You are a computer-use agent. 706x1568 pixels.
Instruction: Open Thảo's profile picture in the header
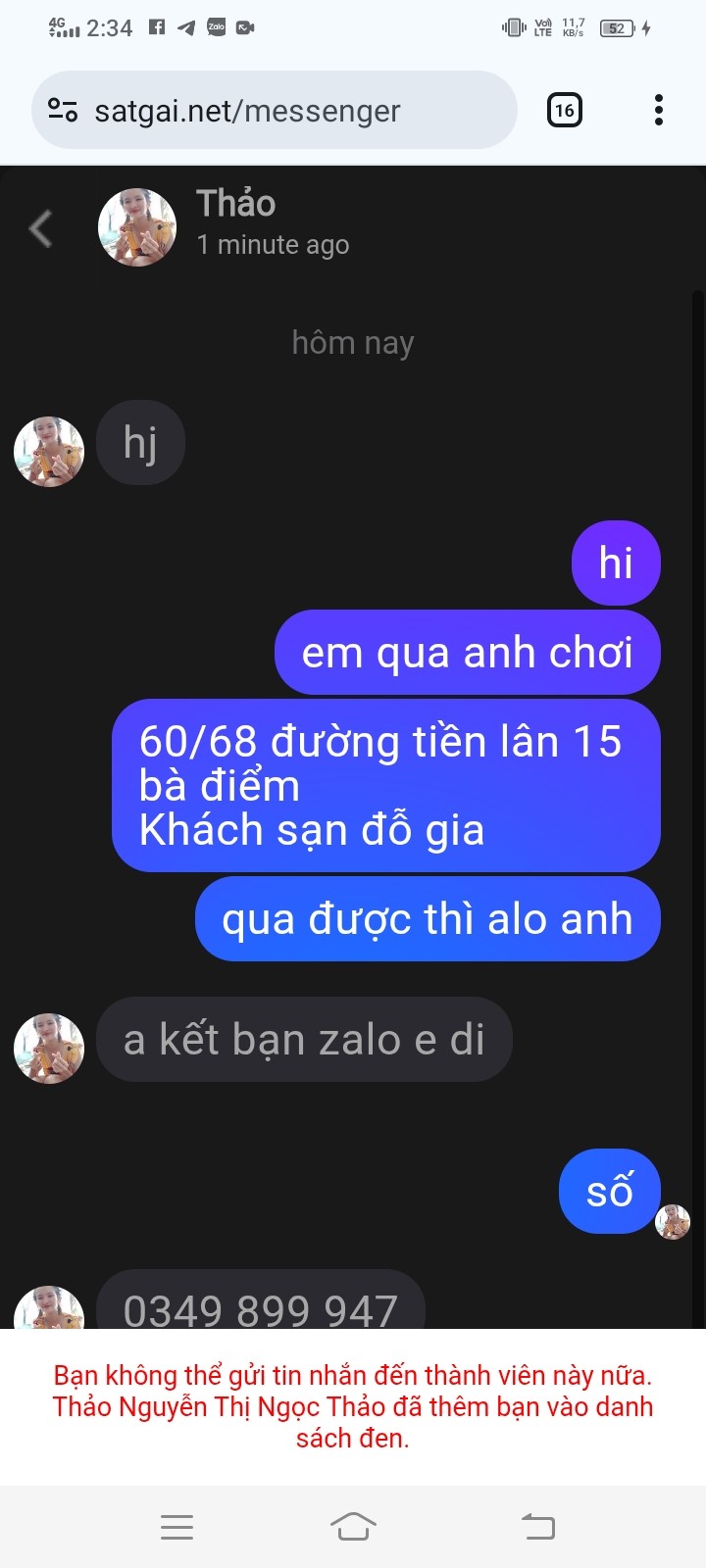(x=137, y=227)
